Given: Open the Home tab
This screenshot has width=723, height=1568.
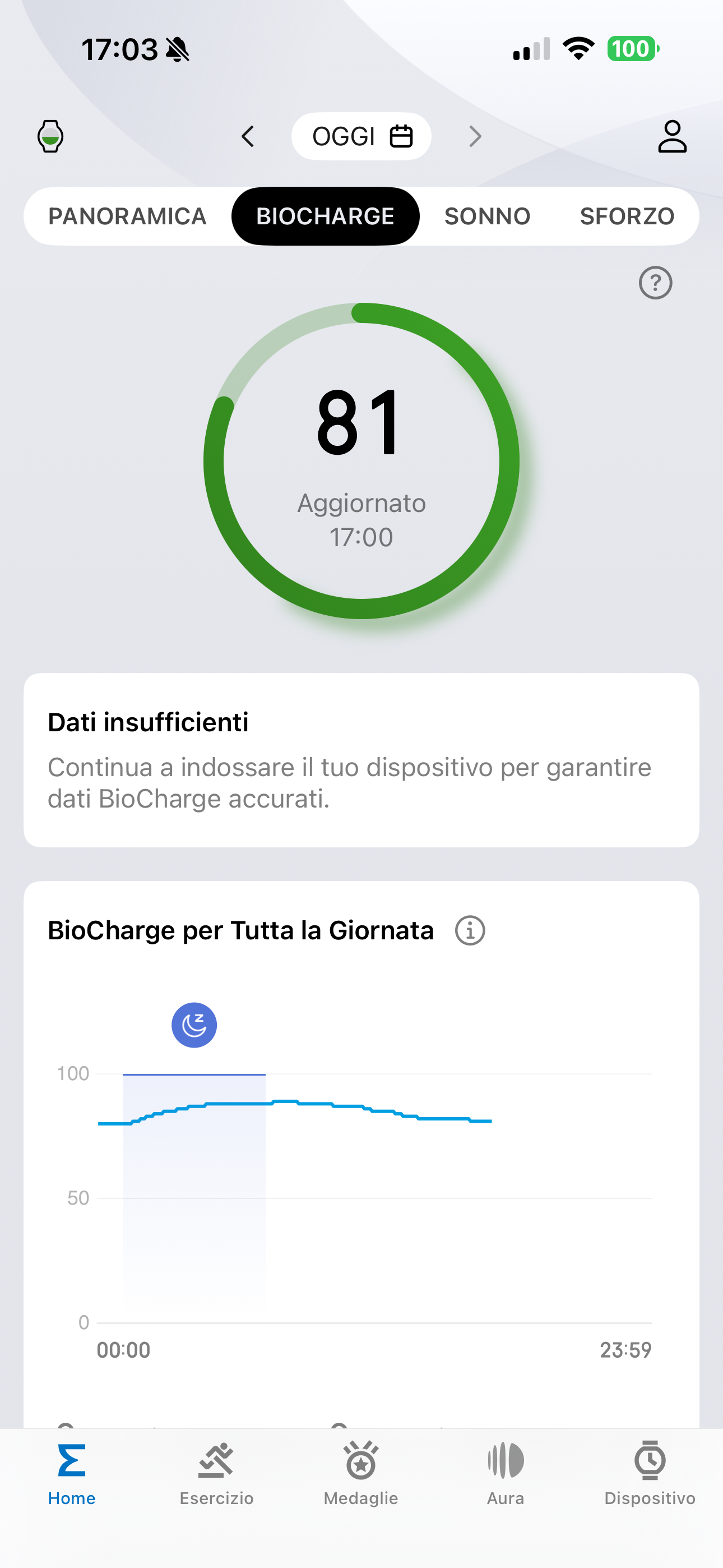Looking at the screenshot, I should 72,1473.
